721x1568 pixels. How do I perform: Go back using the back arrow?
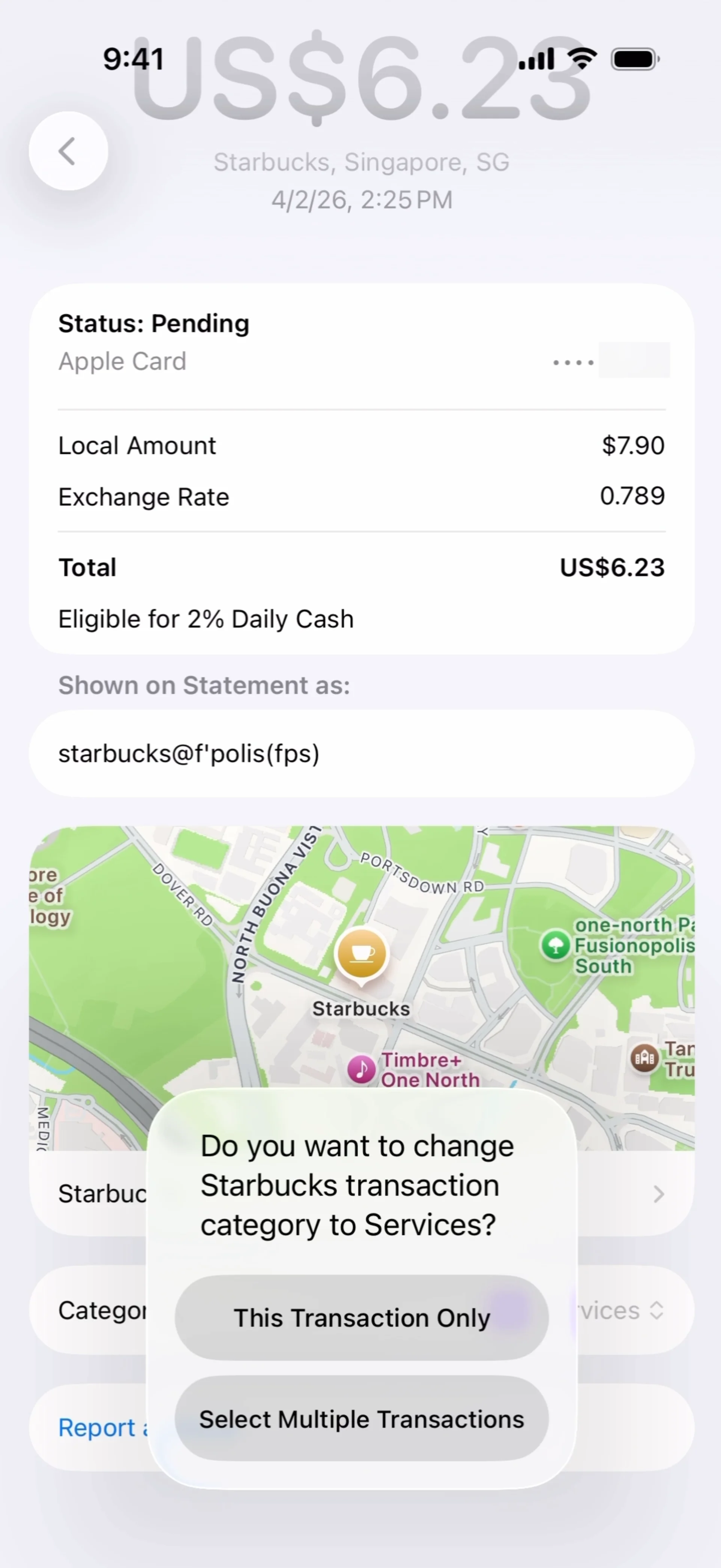[x=68, y=151]
